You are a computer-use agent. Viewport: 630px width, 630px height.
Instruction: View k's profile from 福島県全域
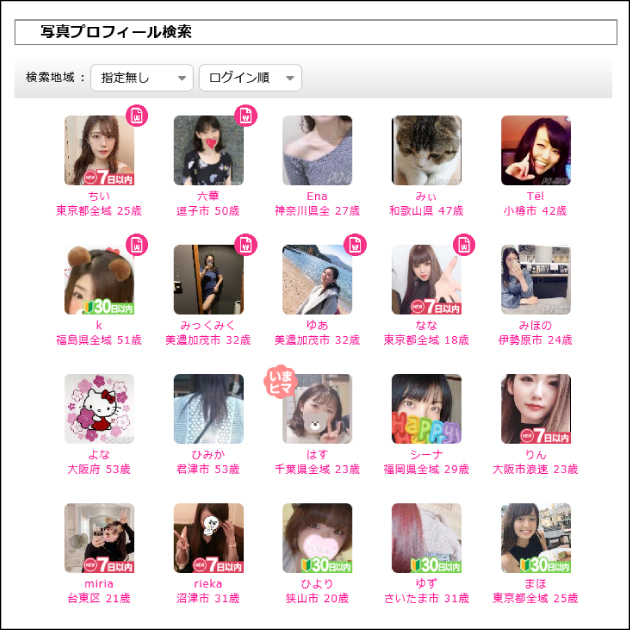(99, 280)
